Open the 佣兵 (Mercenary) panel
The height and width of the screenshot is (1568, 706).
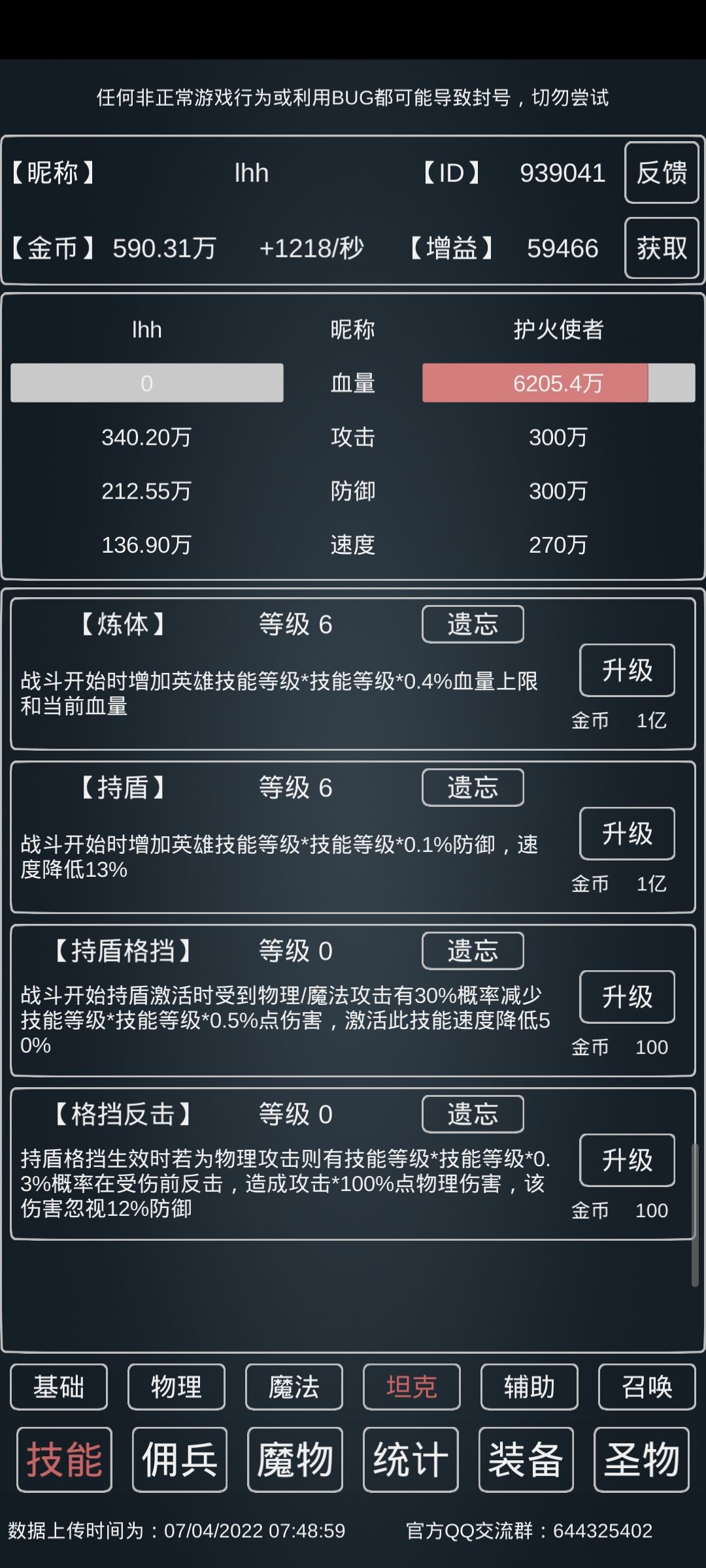coord(179,1462)
